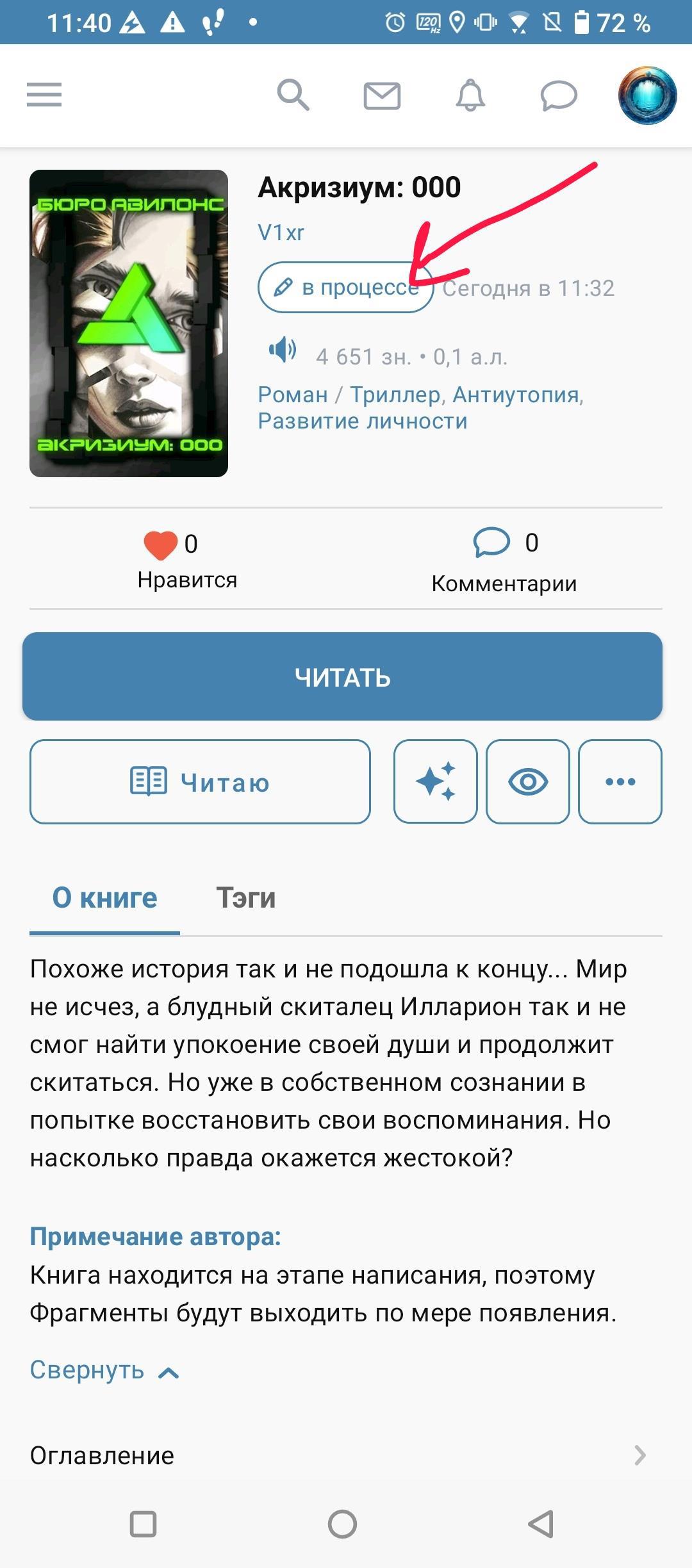This screenshot has height=1568, width=692.
Task: Open the comments speech bubble in the top bar
Action: (x=558, y=96)
